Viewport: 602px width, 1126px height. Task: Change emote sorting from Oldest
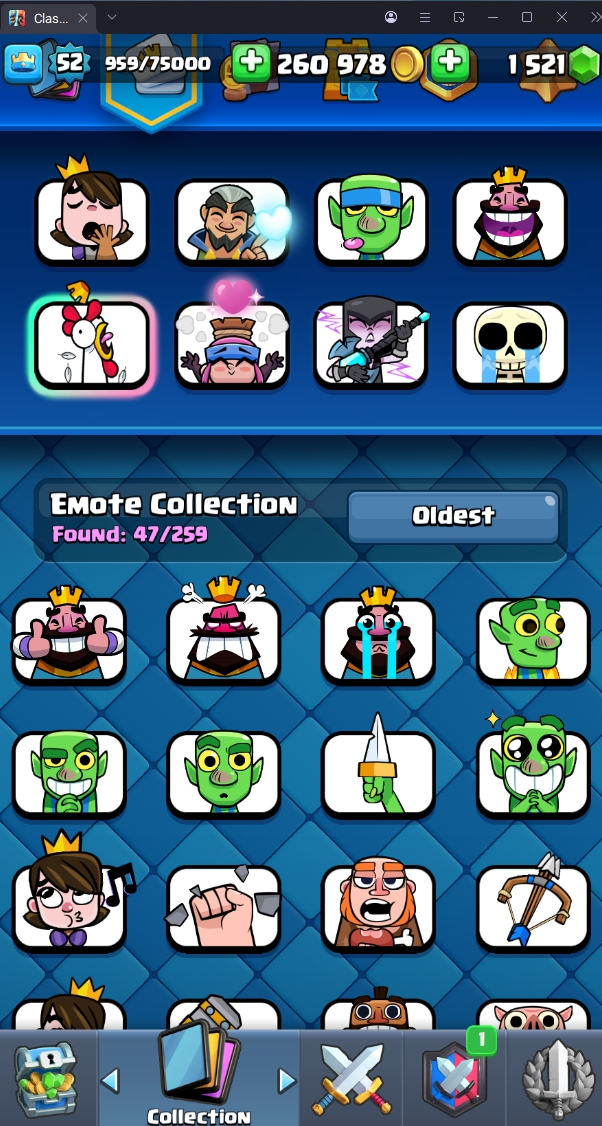pyautogui.click(x=453, y=516)
